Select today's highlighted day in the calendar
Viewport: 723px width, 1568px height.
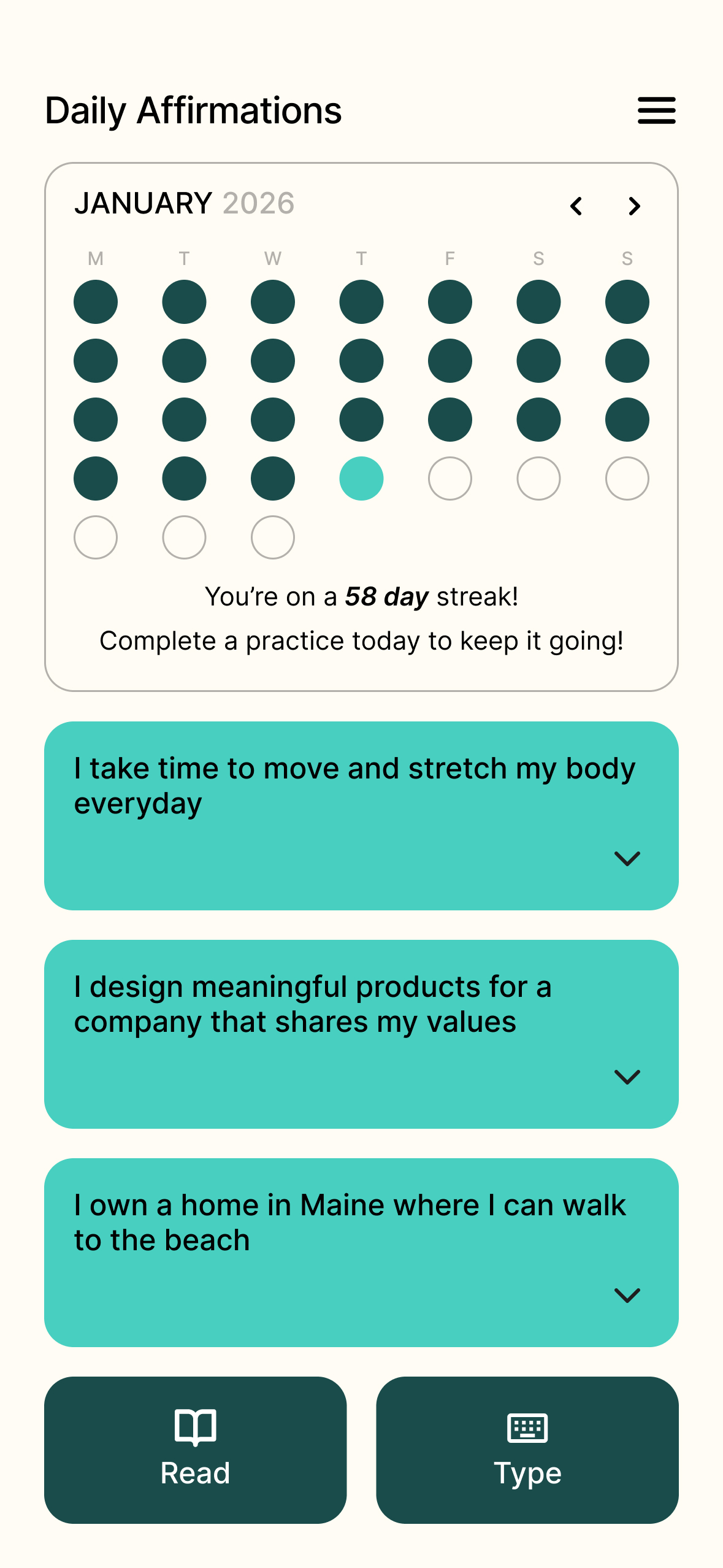[x=361, y=478]
